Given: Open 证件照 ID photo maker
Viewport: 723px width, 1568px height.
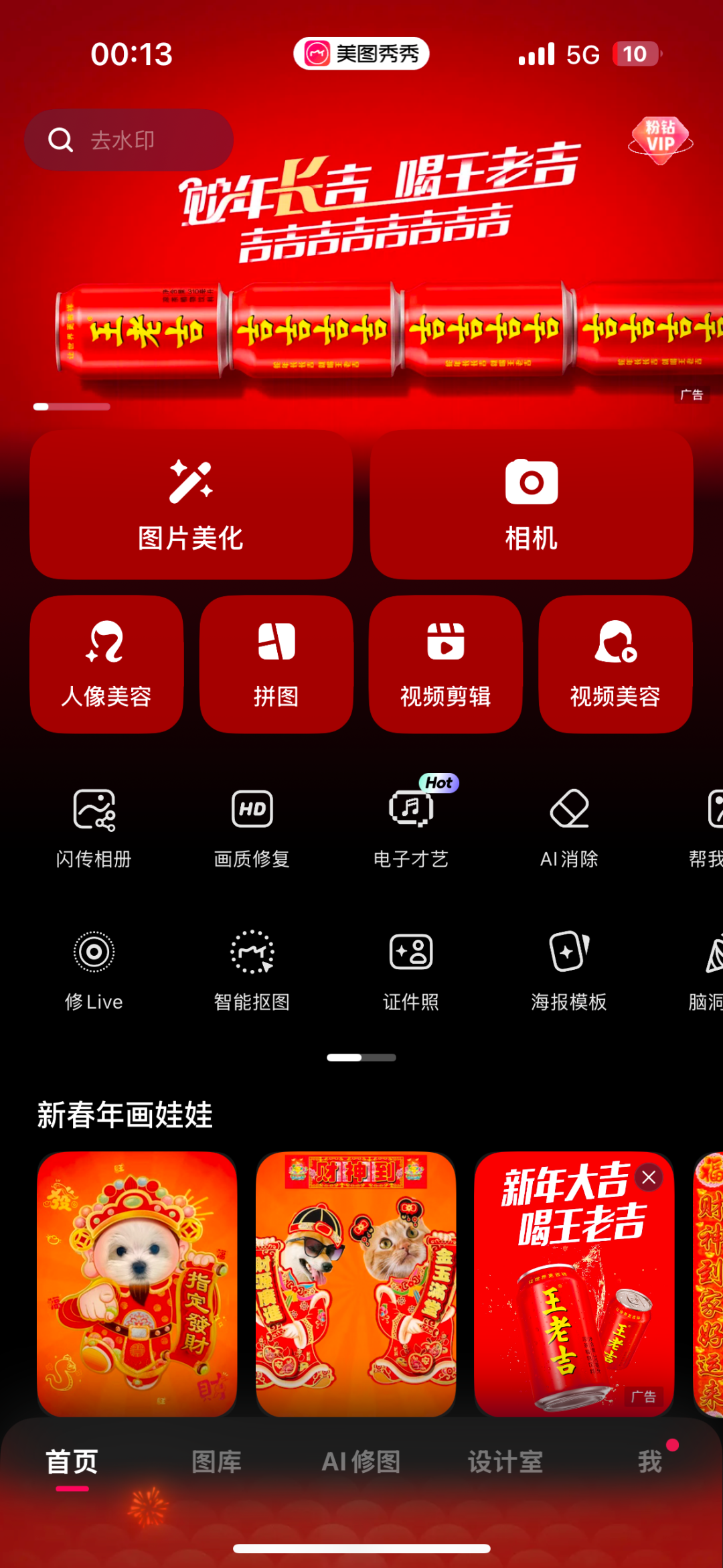Looking at the screenshot, I should pyautogui.click(x=411, y=971).
